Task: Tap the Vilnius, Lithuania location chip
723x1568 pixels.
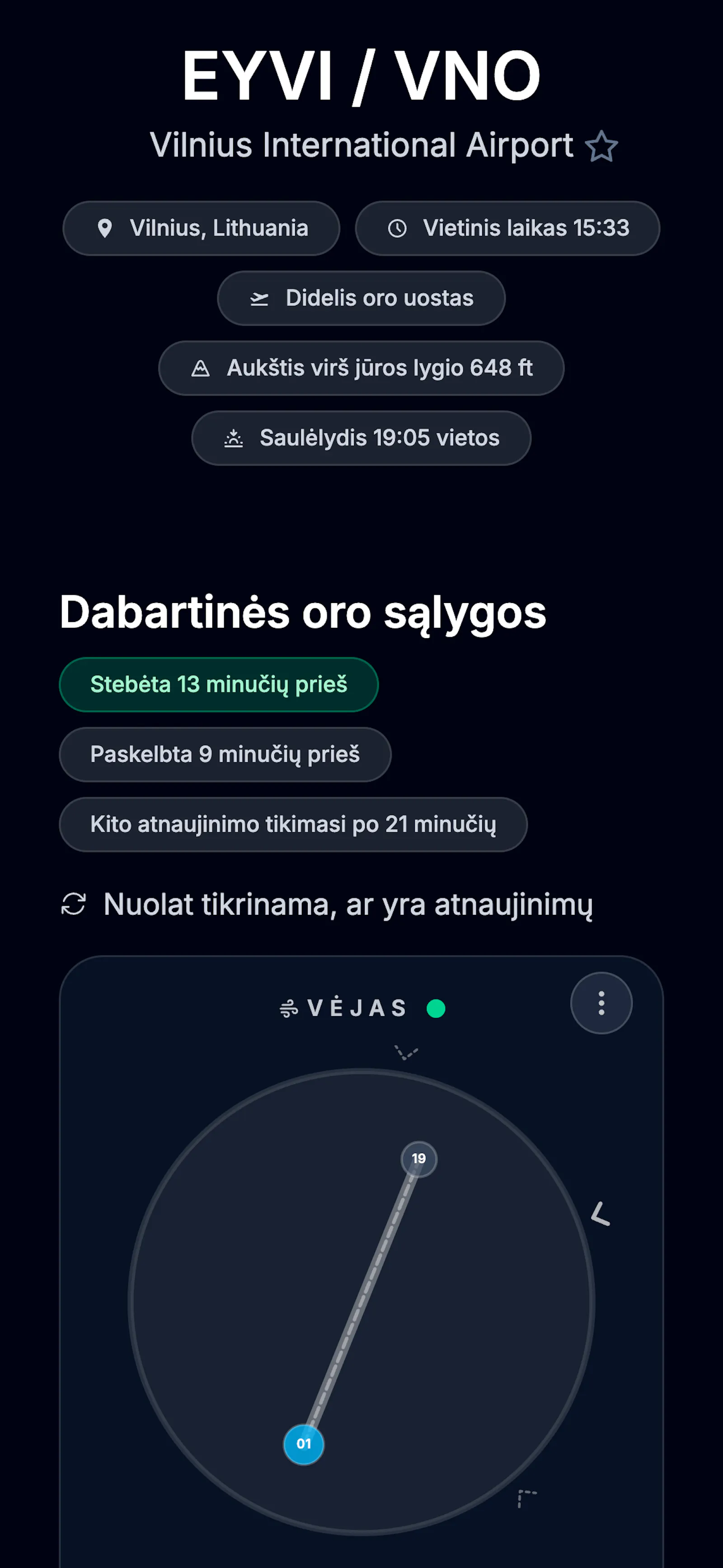Action: point(201,228)
